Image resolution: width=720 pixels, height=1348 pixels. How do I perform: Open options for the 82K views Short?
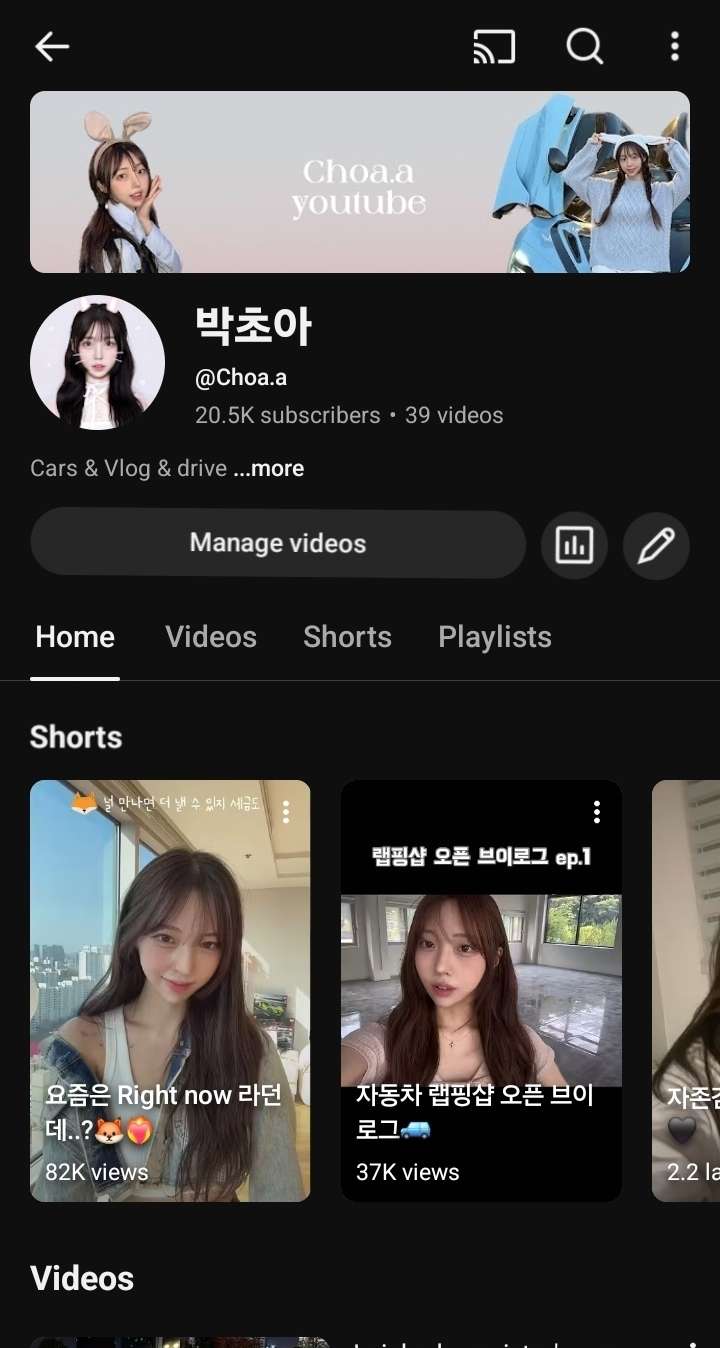click(286, 812)
